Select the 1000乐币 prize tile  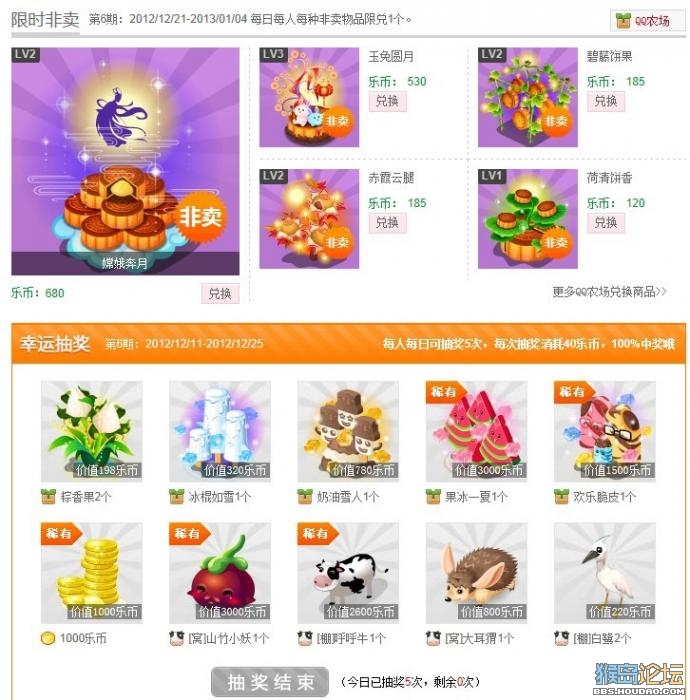pos(91,573)
